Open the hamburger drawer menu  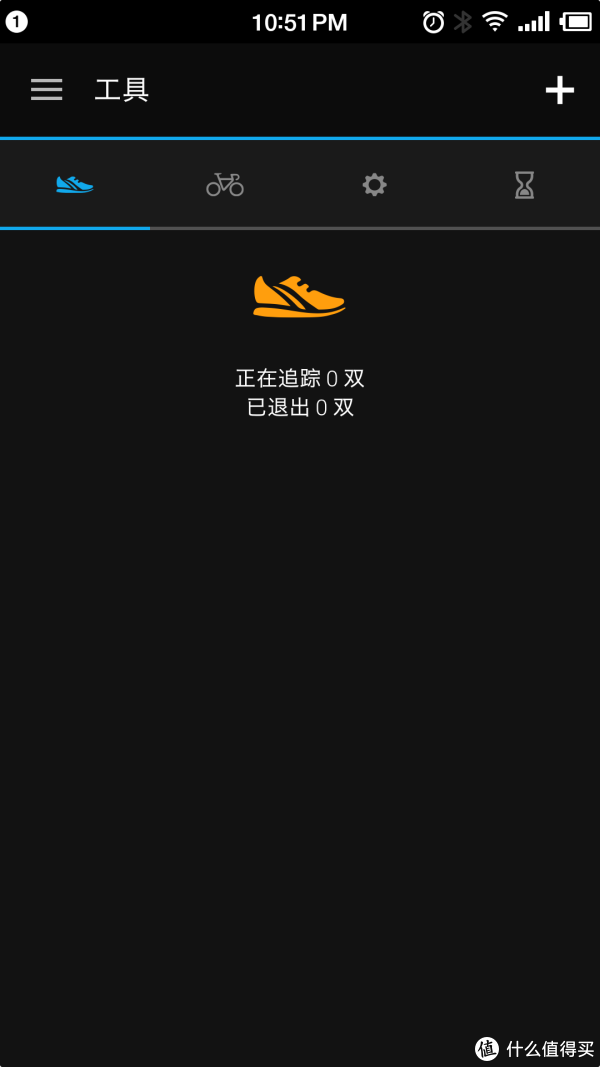pos(46,90)
